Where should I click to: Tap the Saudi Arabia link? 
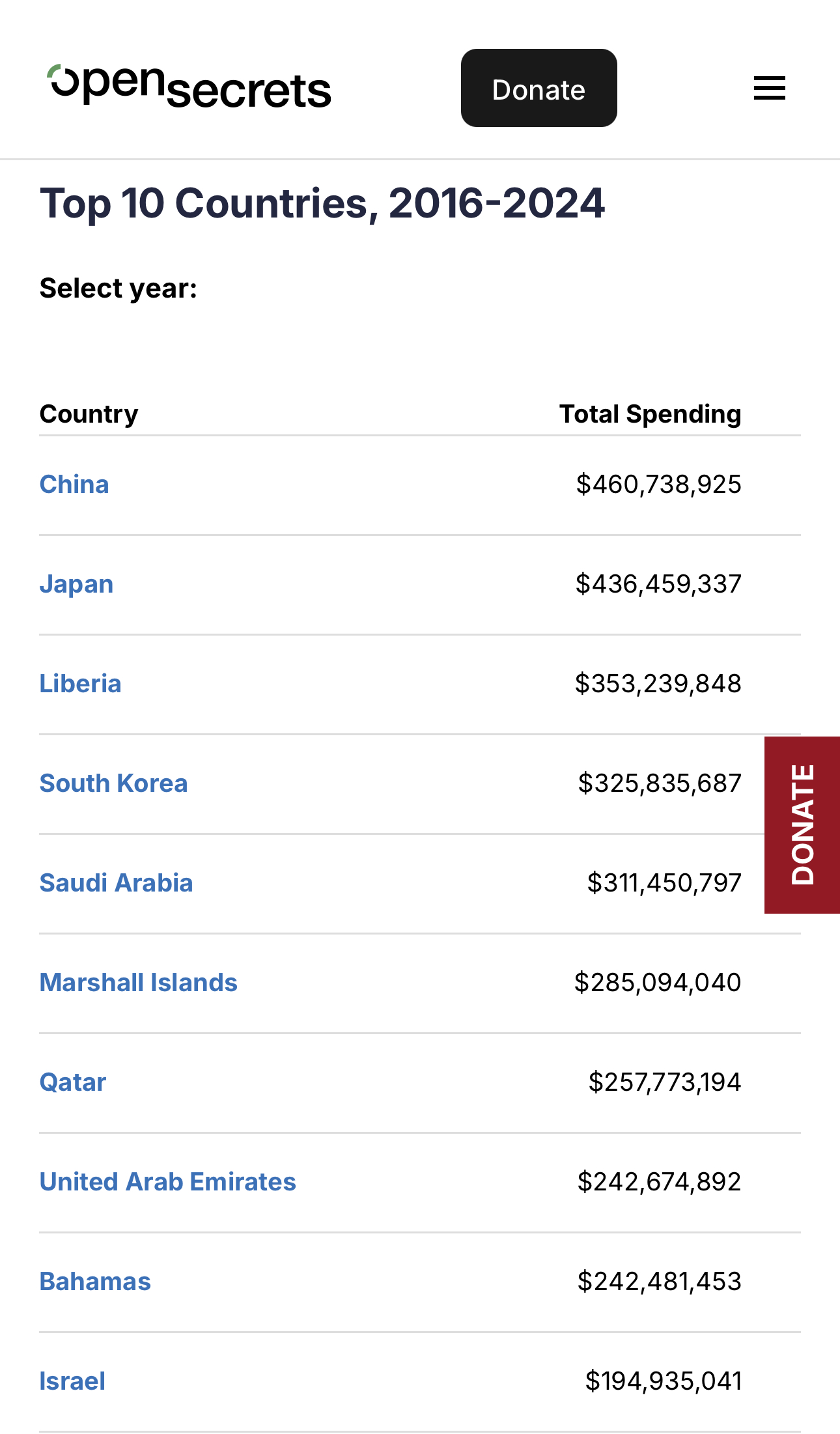116,883
